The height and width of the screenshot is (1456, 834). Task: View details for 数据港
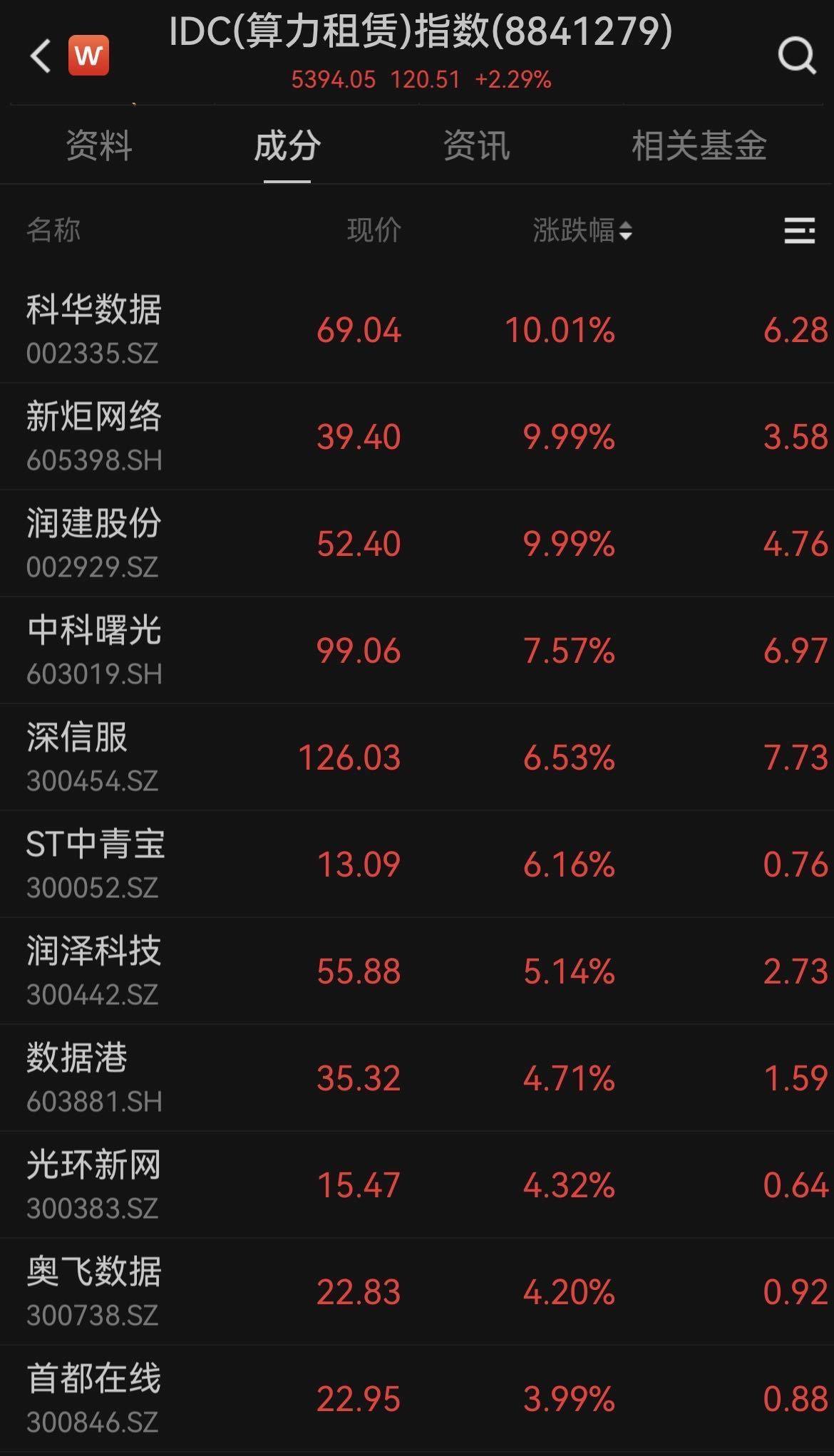(417, 1078)
